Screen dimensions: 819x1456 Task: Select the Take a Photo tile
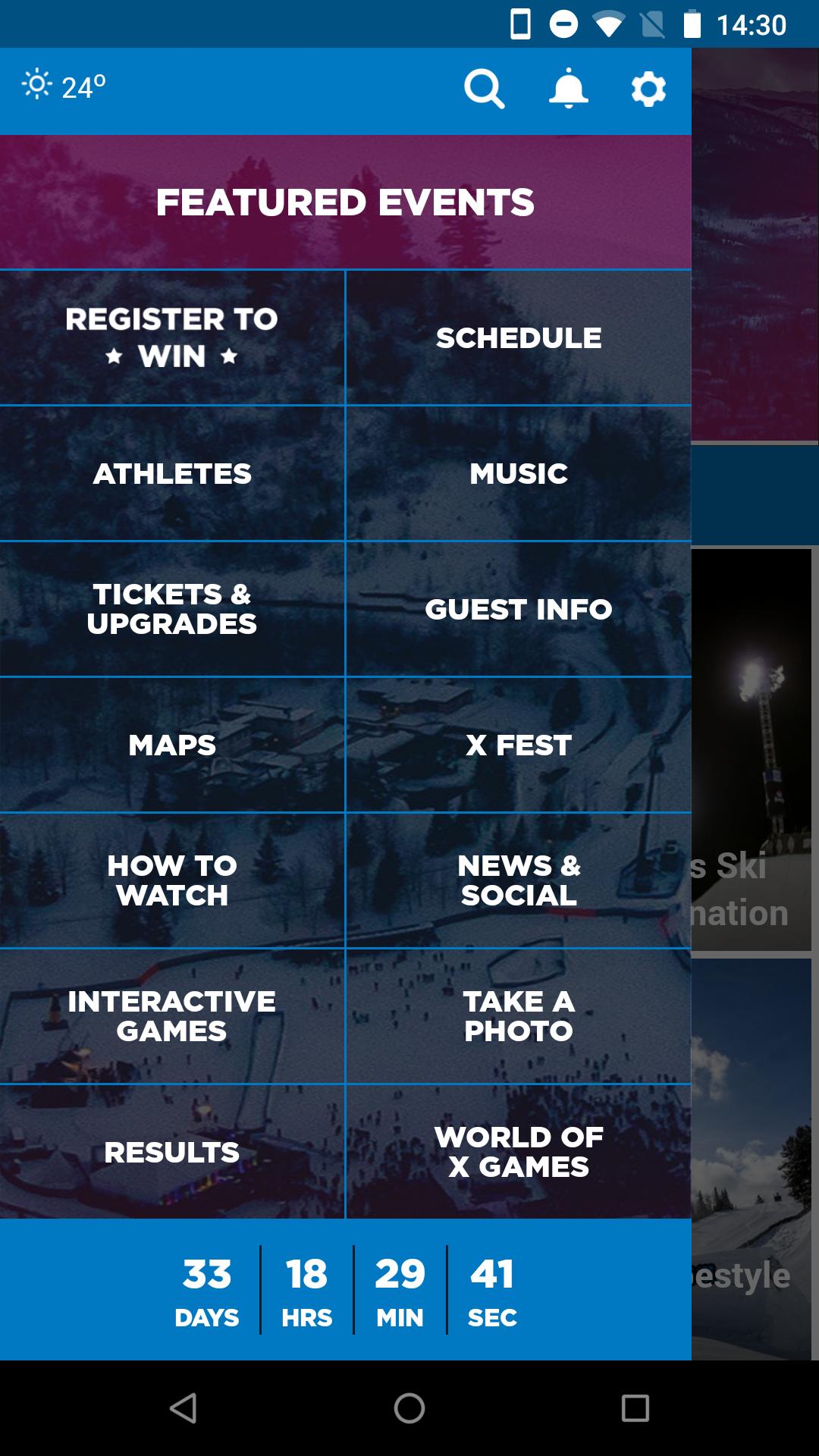[x=519, y=1017]
